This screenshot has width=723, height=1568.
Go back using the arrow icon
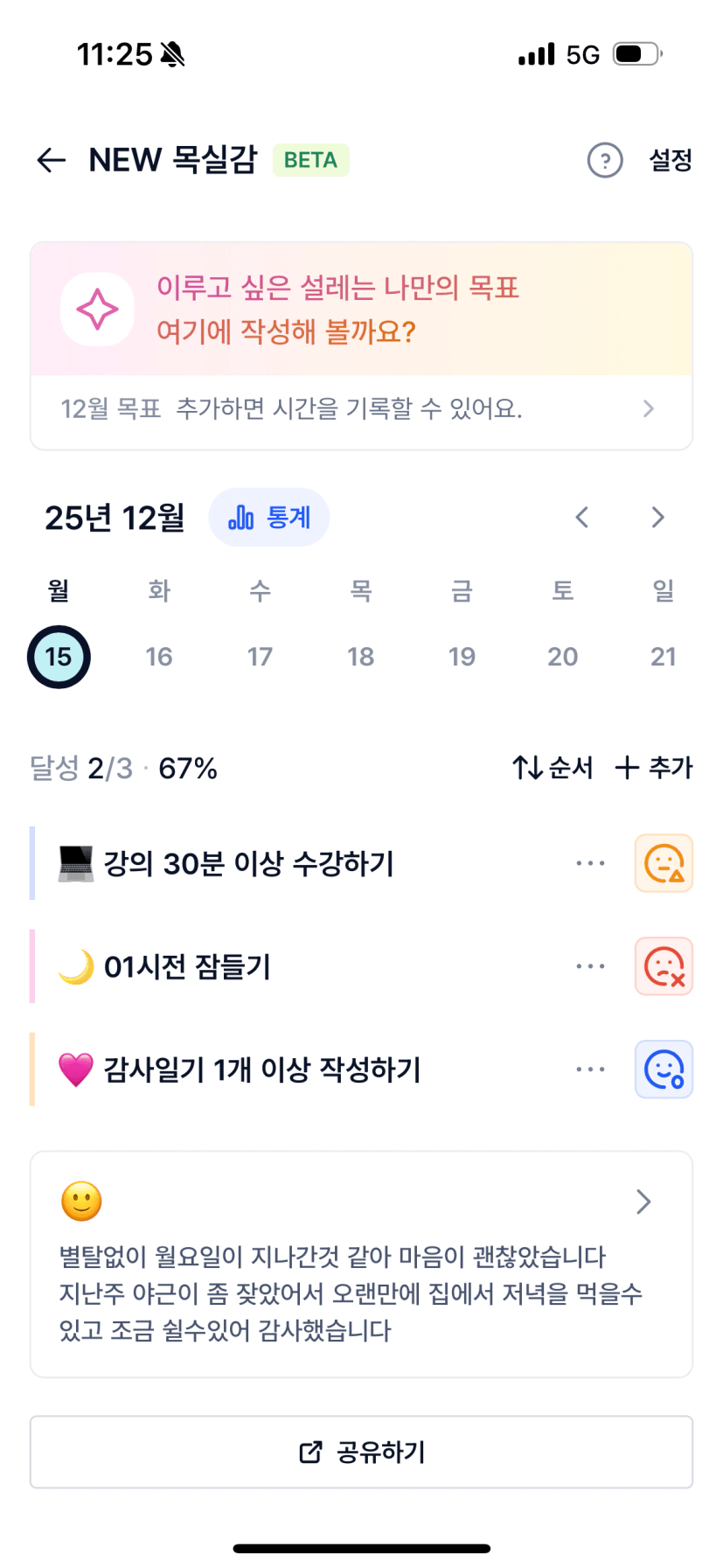(52, 160)
